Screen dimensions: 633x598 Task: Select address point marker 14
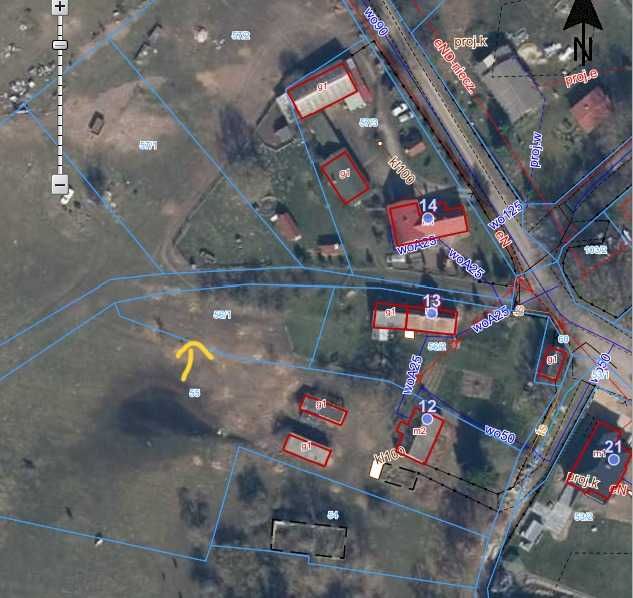tap(428, 218)
